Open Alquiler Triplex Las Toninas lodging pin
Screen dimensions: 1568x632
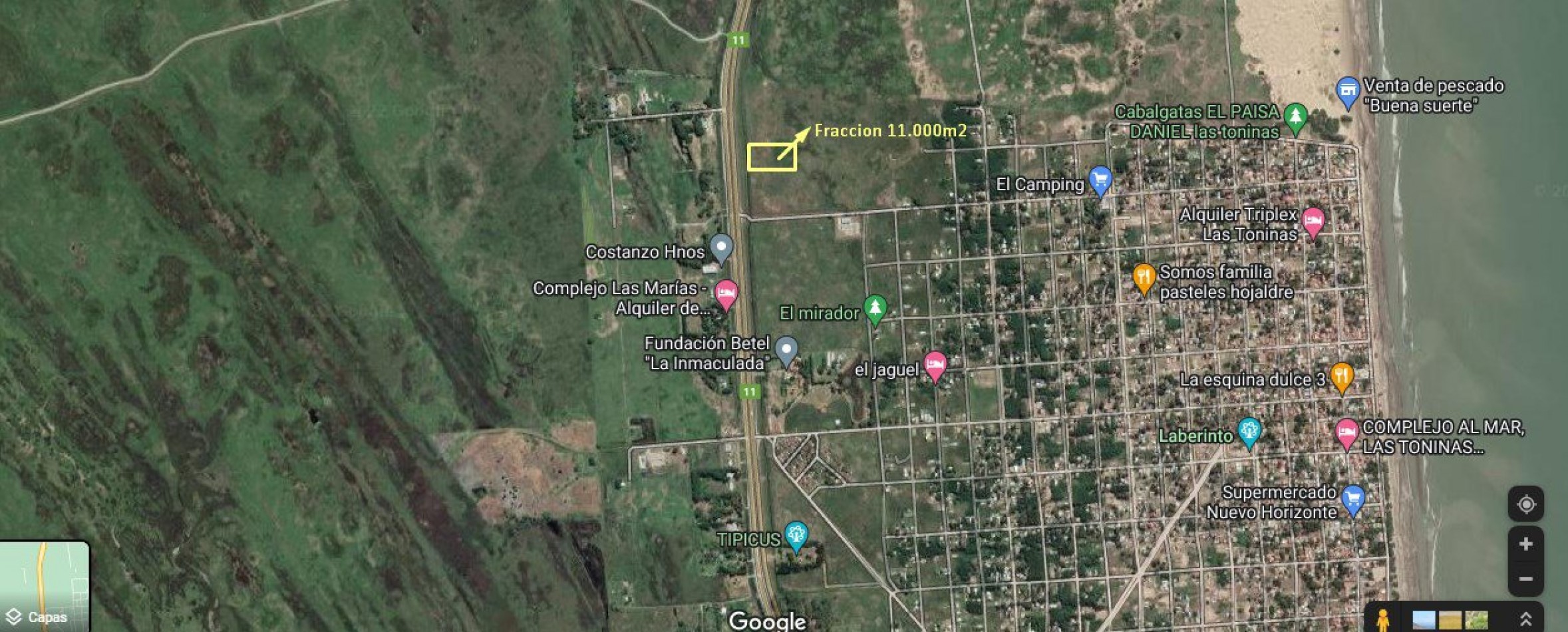tap(1313, 220)
